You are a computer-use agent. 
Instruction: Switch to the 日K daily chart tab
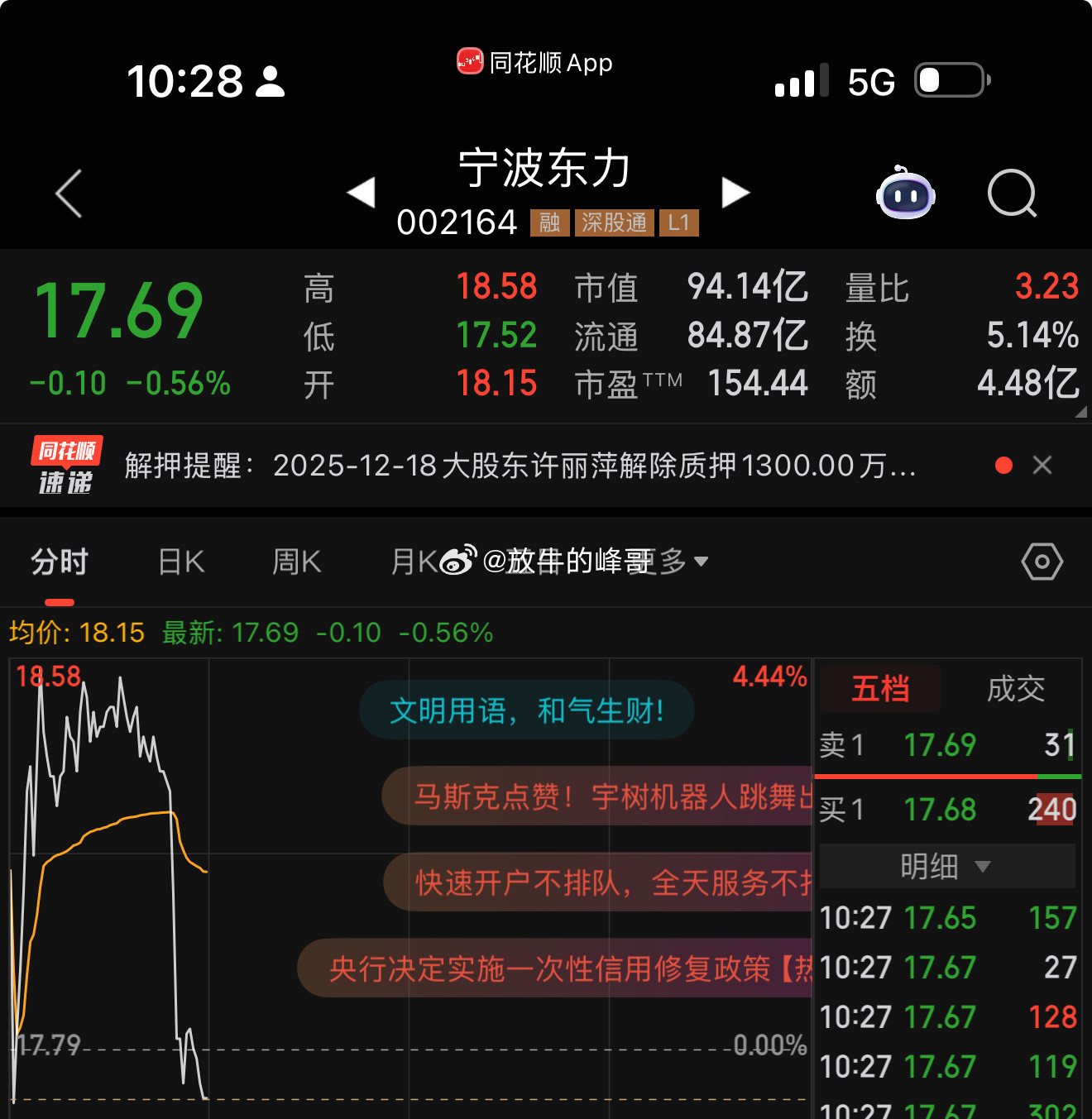click(x=180, y=562)
